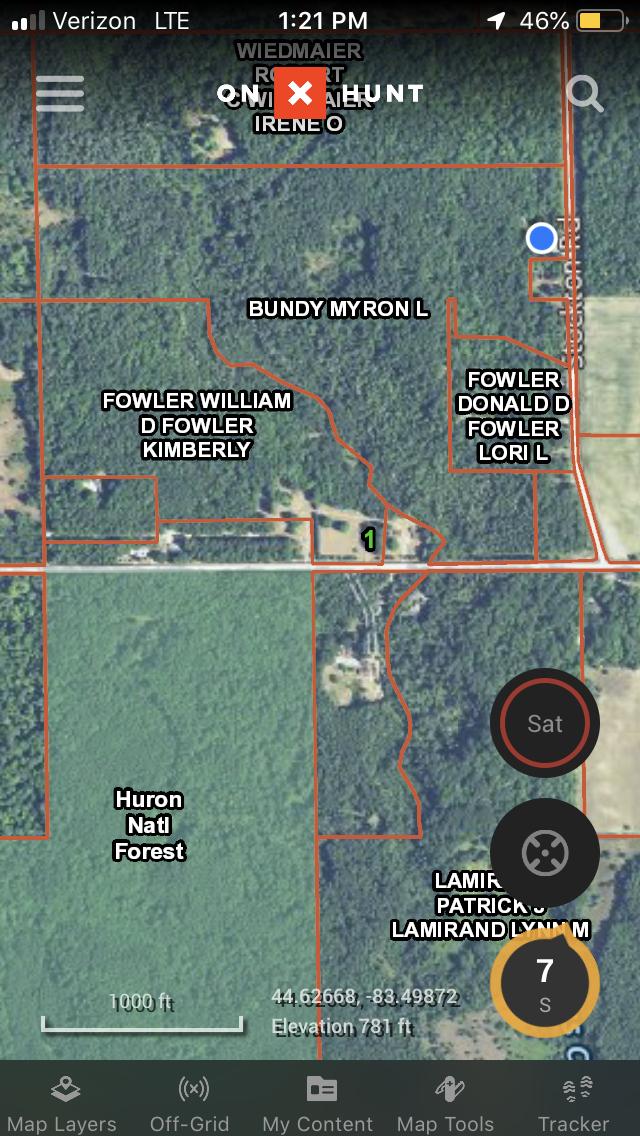640x1136 pixels.
Task: Tap the blue current location dot
Action: pyautogui.click(x=541, y=238)
